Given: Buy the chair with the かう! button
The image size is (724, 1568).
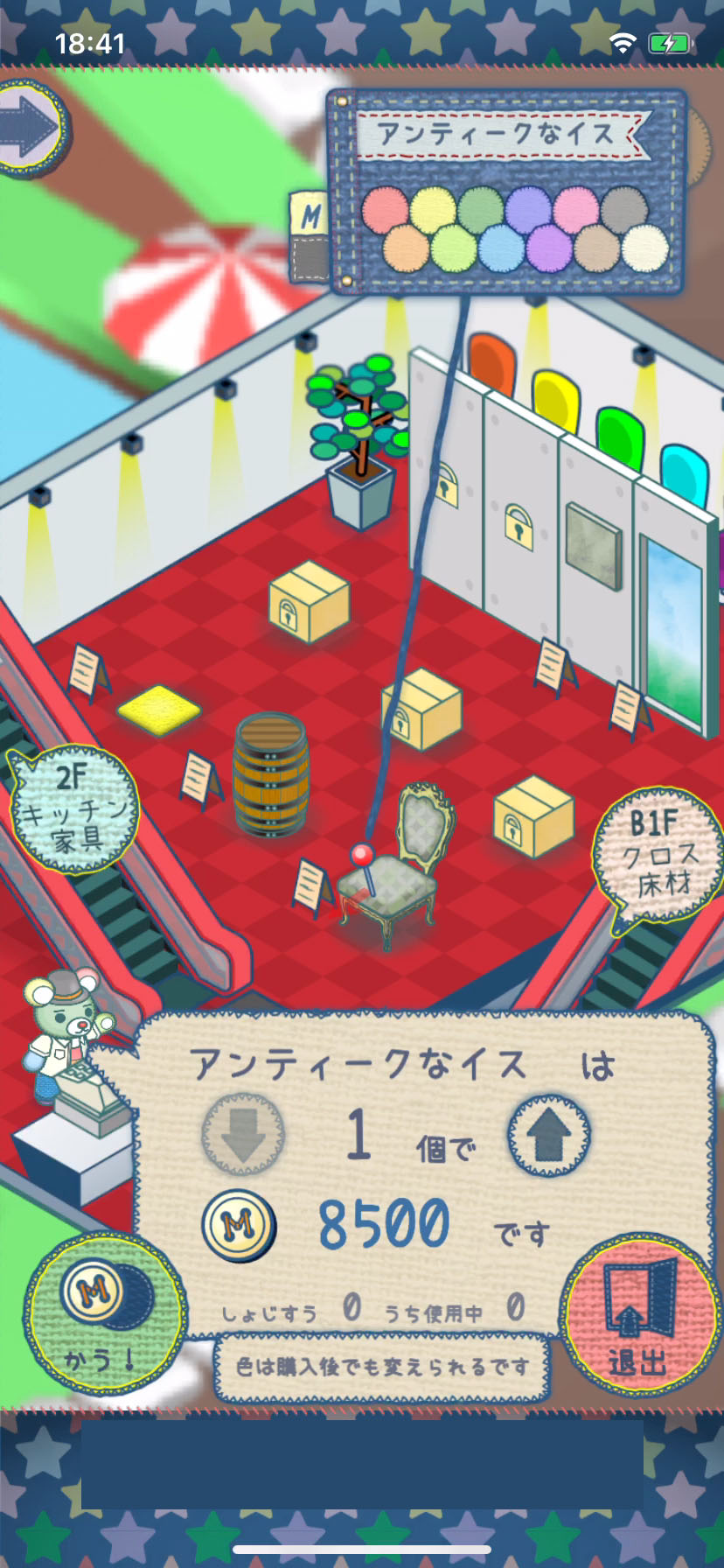Looking at the screenshot, I should 104,1311.
